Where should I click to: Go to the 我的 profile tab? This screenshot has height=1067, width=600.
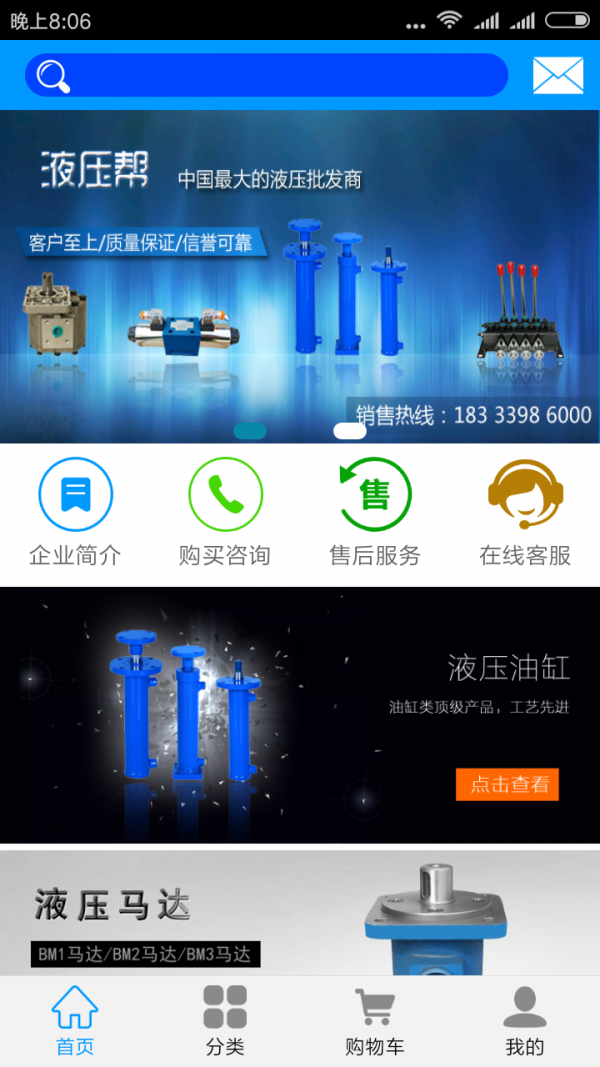pos(525,1021)
